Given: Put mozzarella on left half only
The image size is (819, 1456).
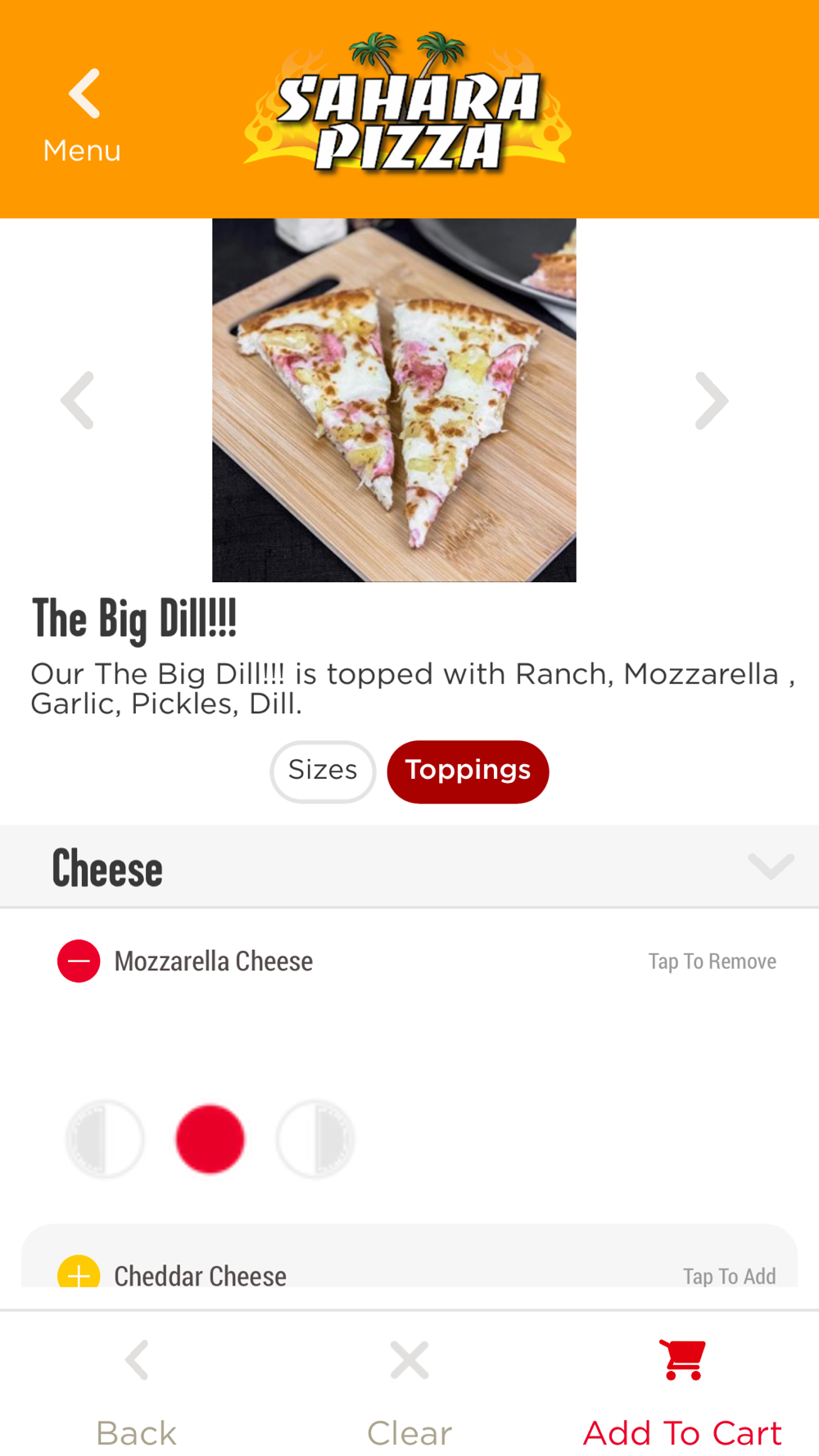Looking at the screenshot, I should (105, 1139).
